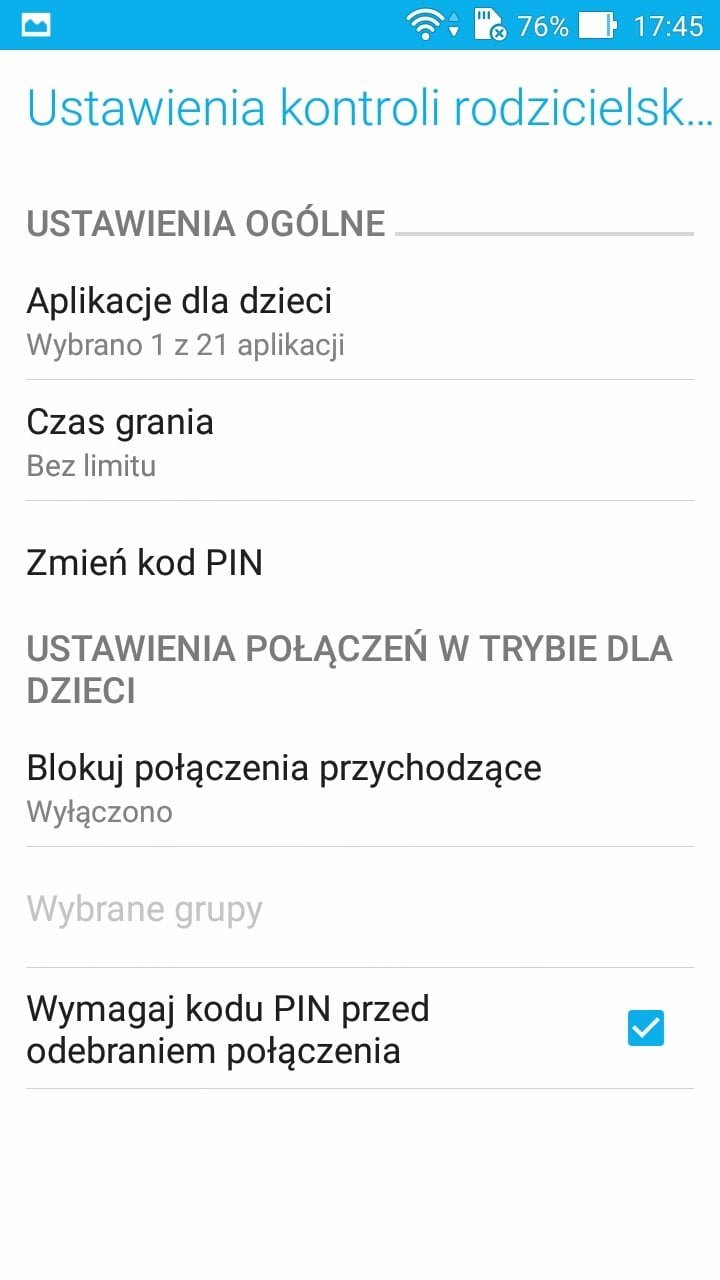Open the Czas grania limit setting
The height and width of the screenshot is (1280, 720).
coord(360,441)
